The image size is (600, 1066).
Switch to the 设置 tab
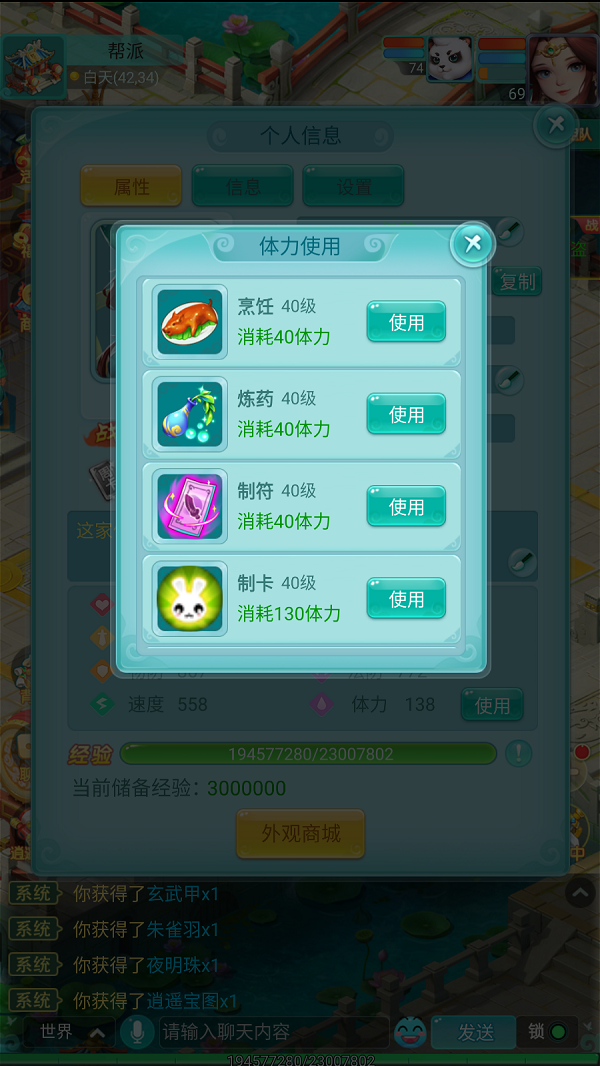pyautogui.click(x=354, y=187)
